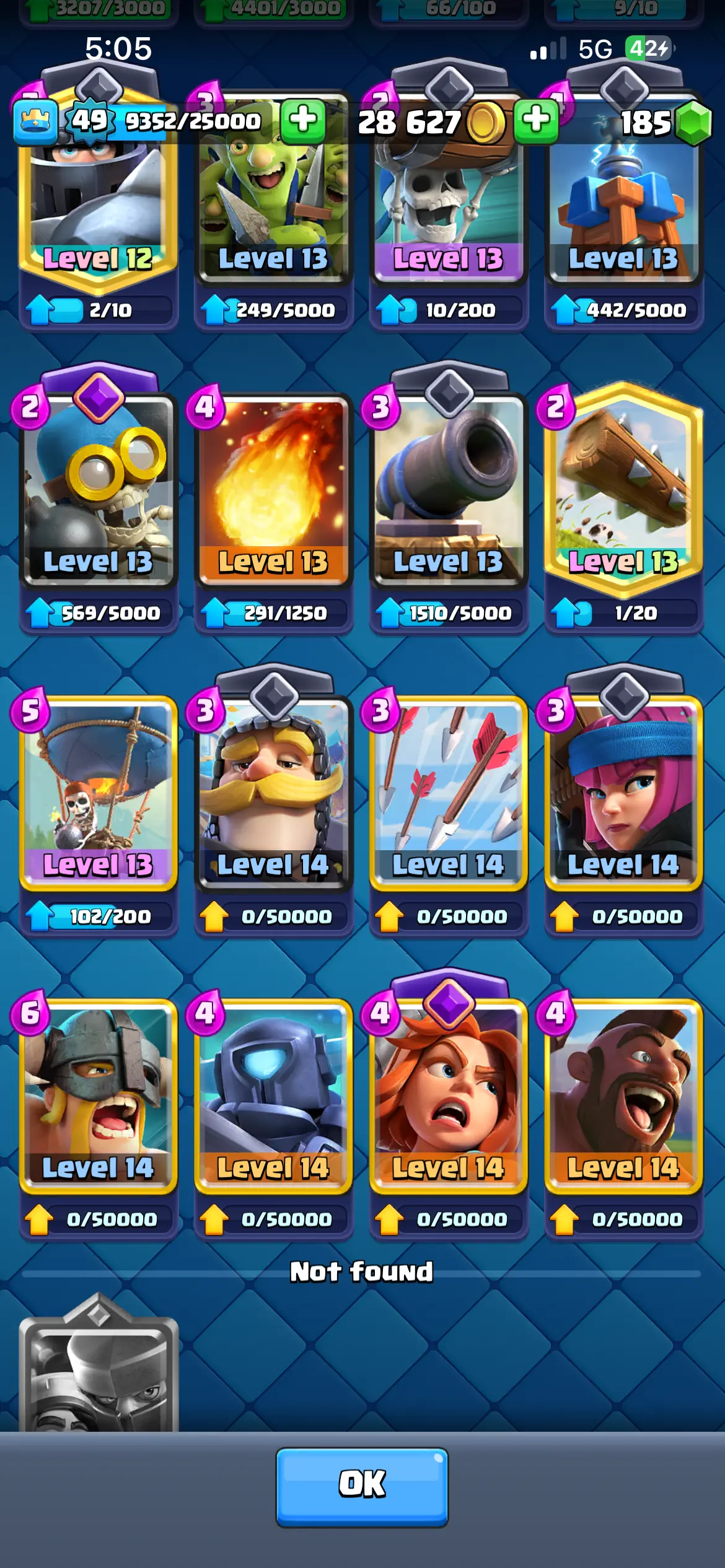Select the Elite Barbarians Level 14 card
725x1568 pixels.
[98, 1096]
